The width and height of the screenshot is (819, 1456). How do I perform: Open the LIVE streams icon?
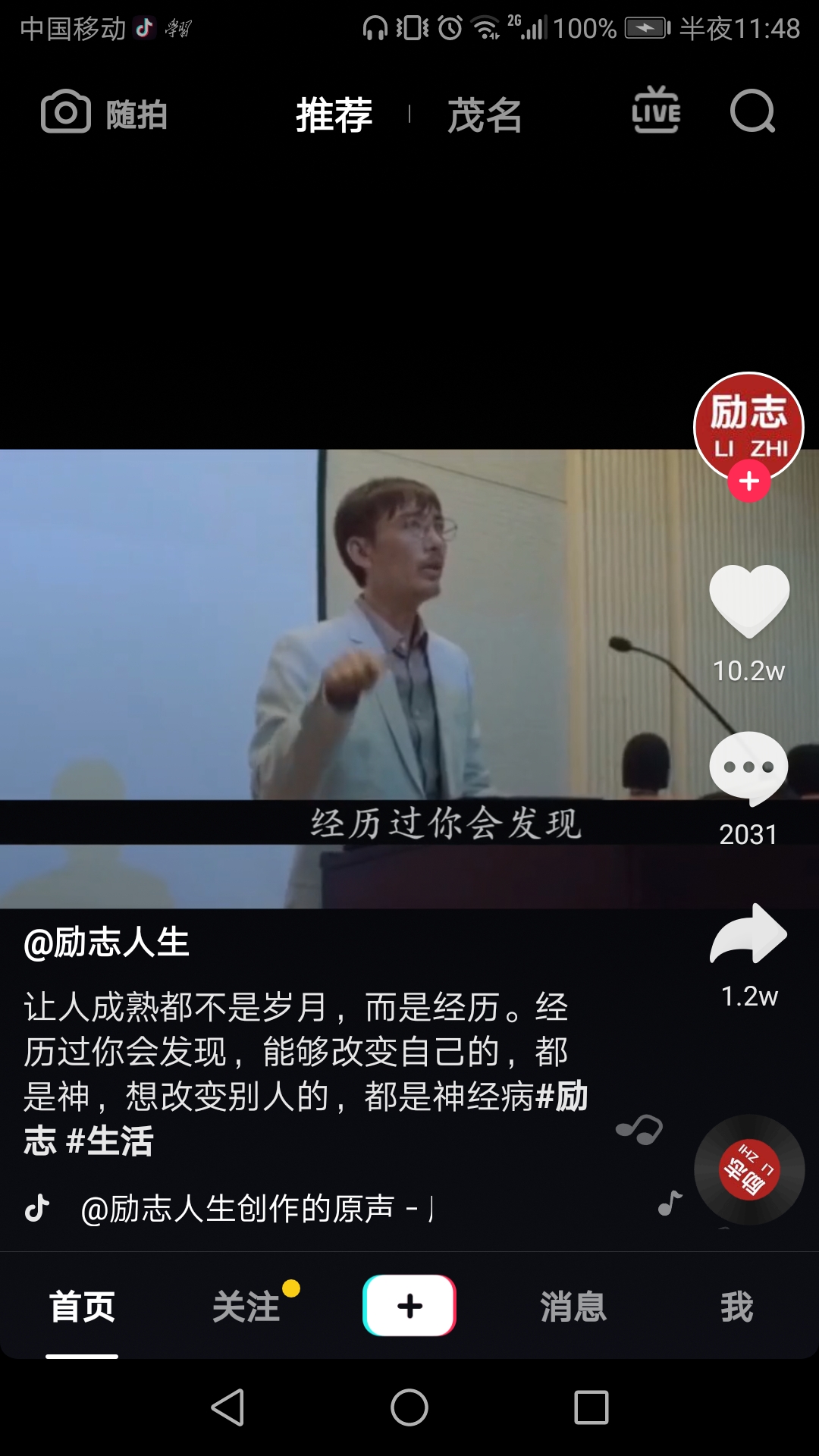[x=656, y=111]
